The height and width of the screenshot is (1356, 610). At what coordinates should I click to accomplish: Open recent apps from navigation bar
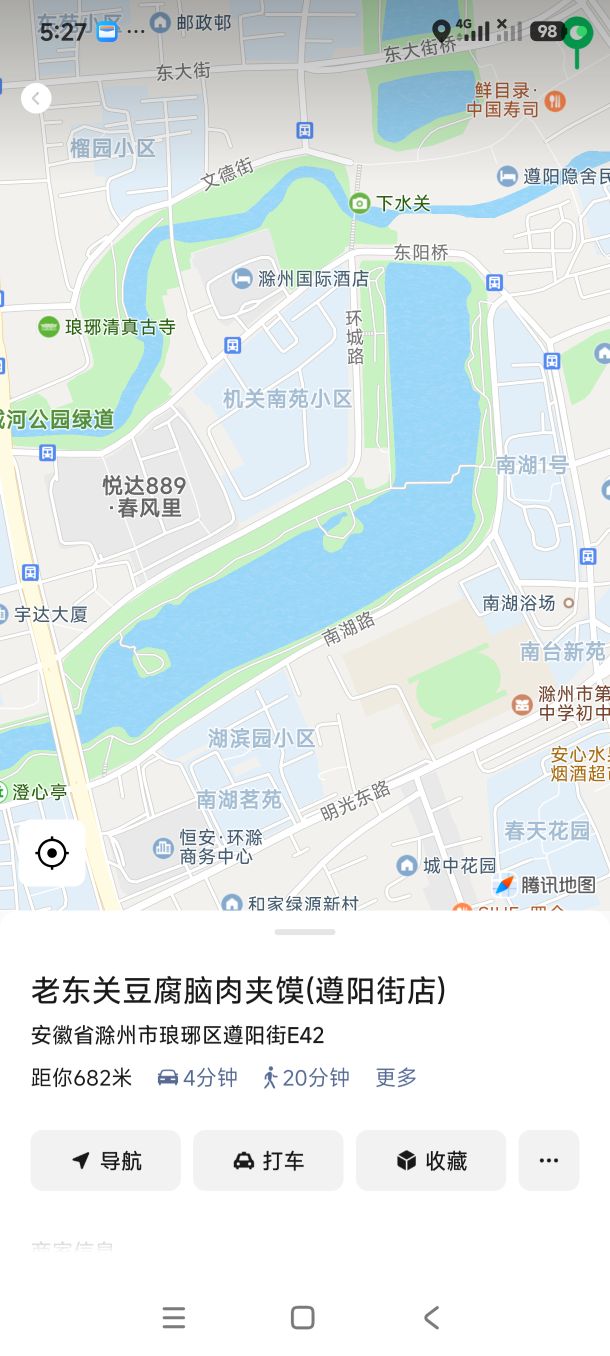tap(174, 1318)
